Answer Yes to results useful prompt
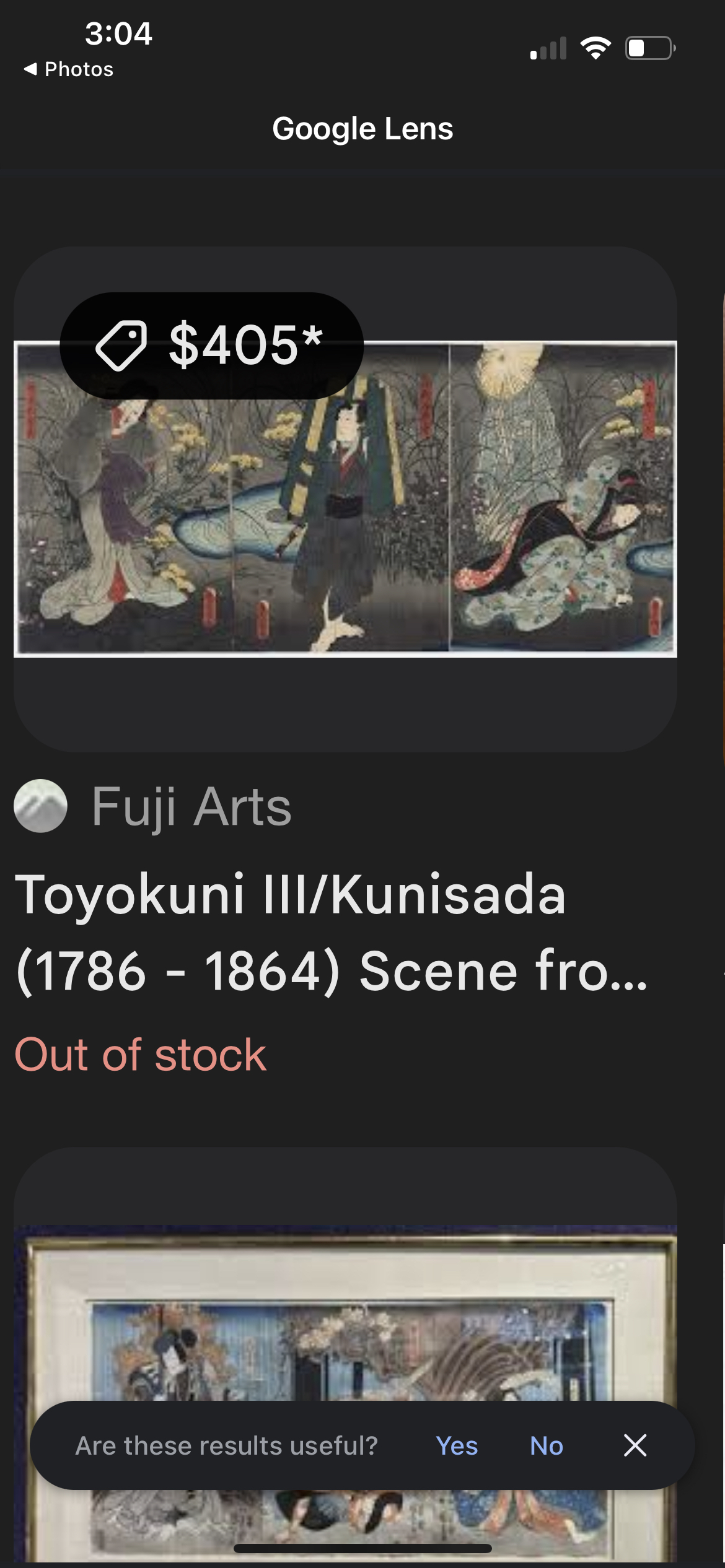 457,1446
